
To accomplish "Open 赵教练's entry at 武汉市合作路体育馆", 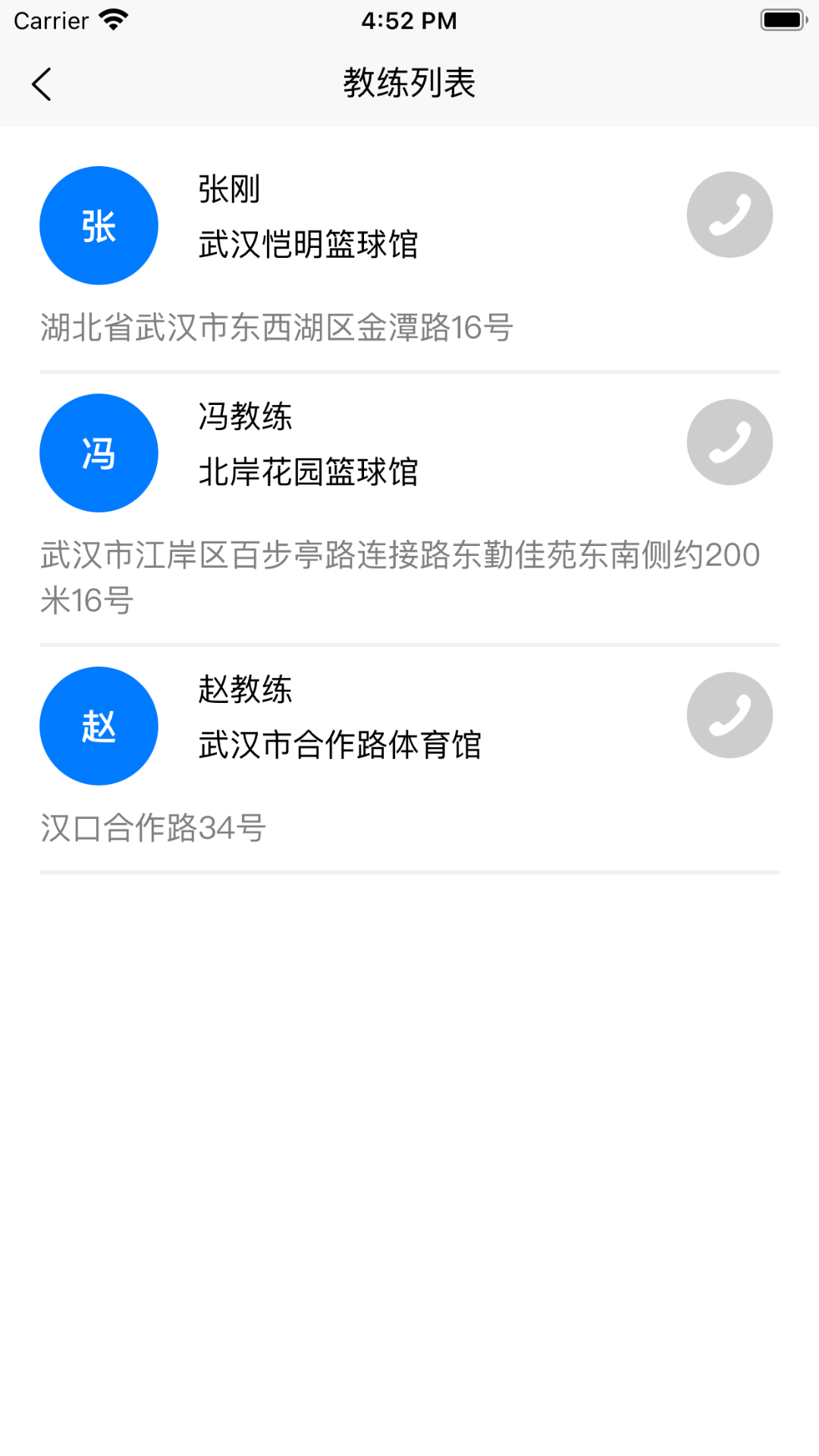I will [339, 745].
